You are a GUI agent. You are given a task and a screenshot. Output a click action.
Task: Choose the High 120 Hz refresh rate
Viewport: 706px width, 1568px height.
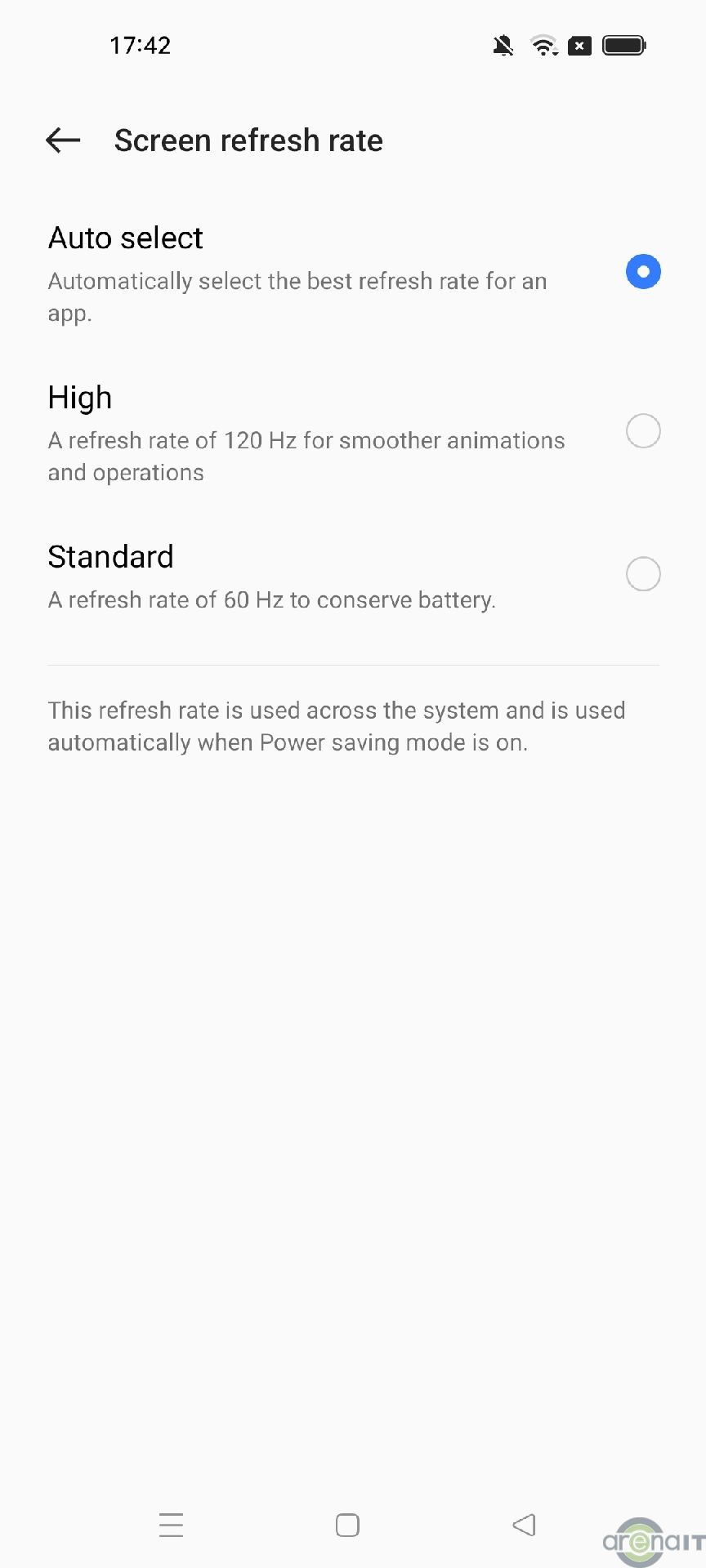[642, 431]
